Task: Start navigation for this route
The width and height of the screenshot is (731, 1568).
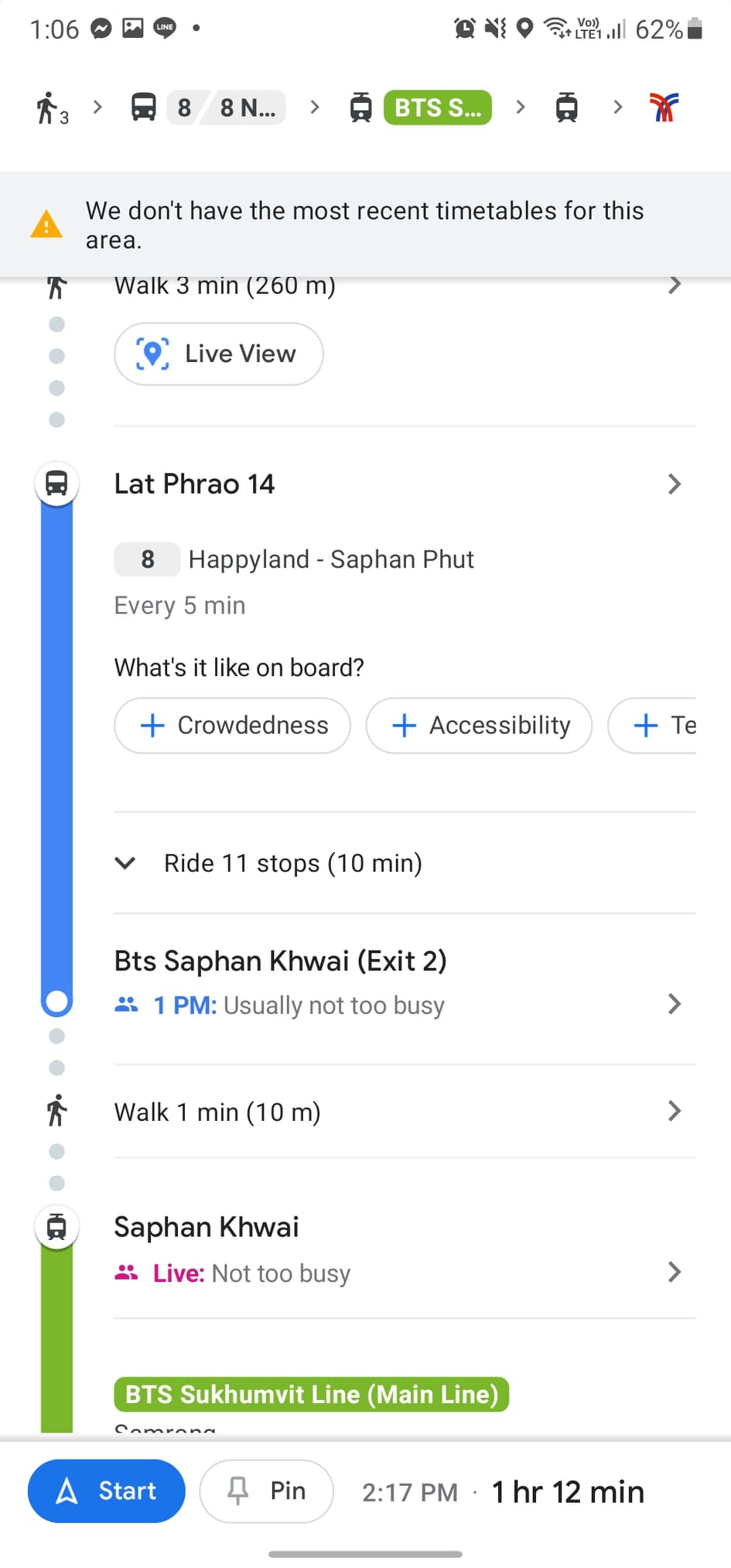Action: [107, 1490]
